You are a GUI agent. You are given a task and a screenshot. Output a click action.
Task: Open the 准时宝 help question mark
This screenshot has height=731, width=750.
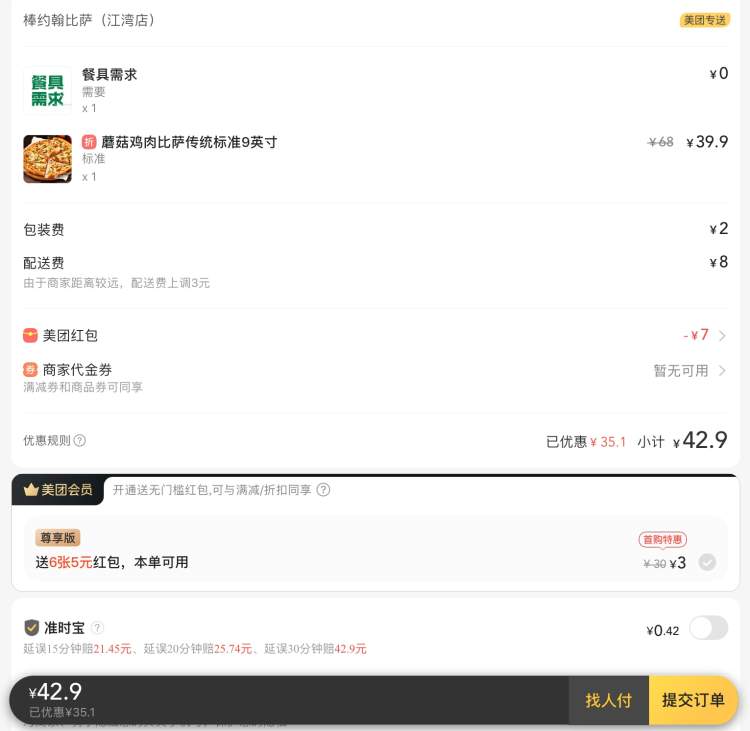pos(98,628)
